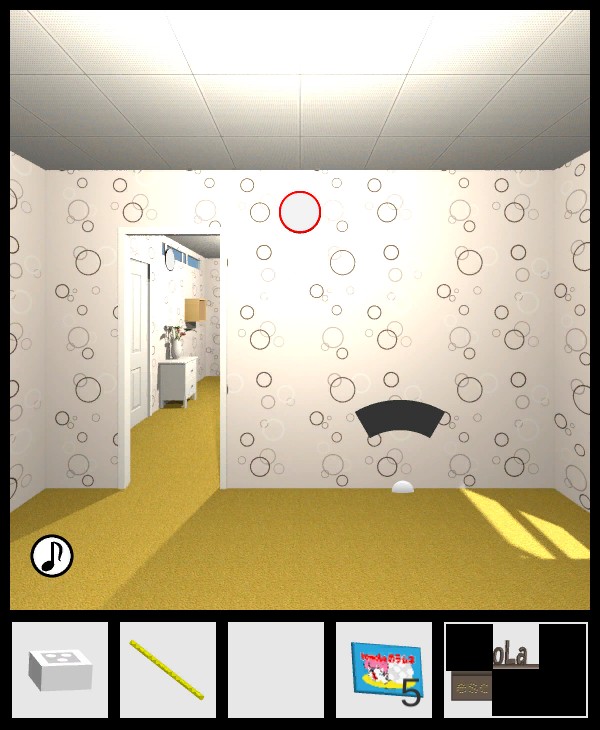Screen dimensions: 600x730
Task: Toggle the music note sound button
Action: click(x=52, y=556)
